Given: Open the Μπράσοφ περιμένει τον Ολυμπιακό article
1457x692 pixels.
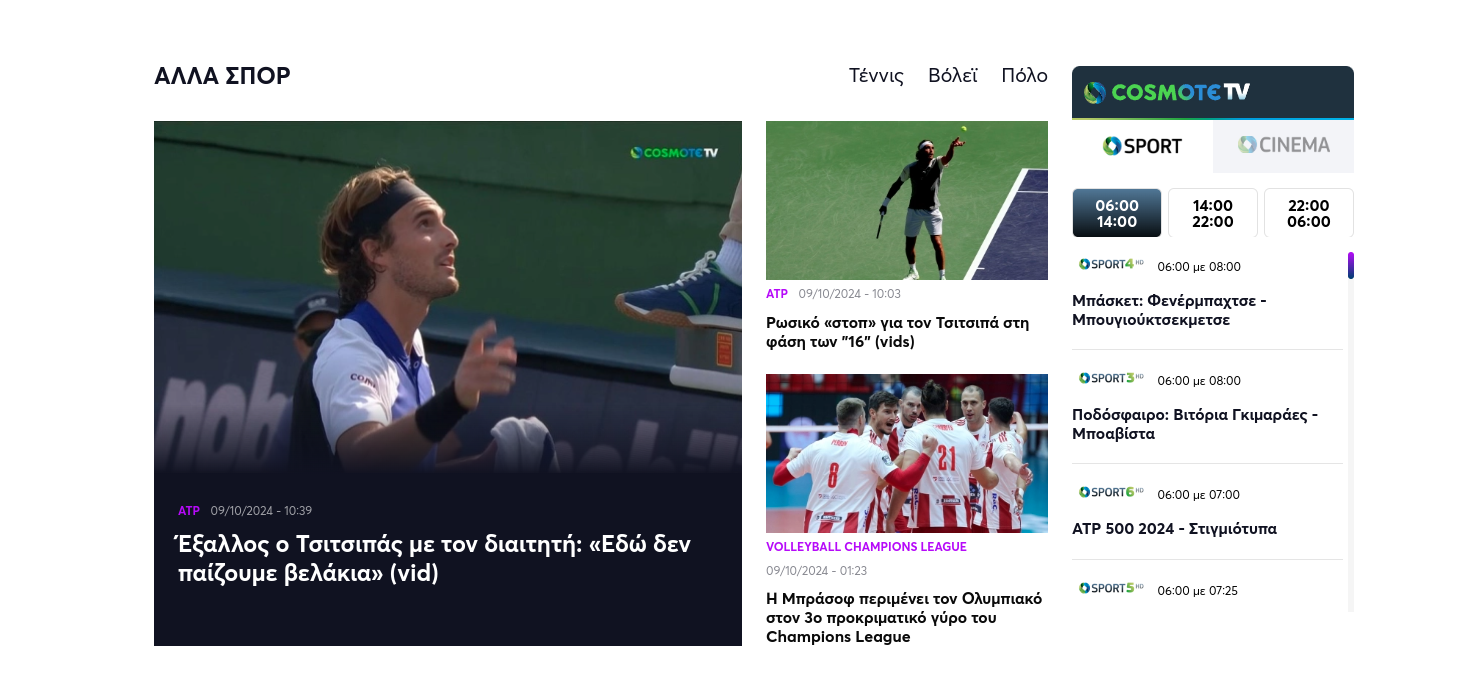Looking at the screenshot, I should point(904,617).
